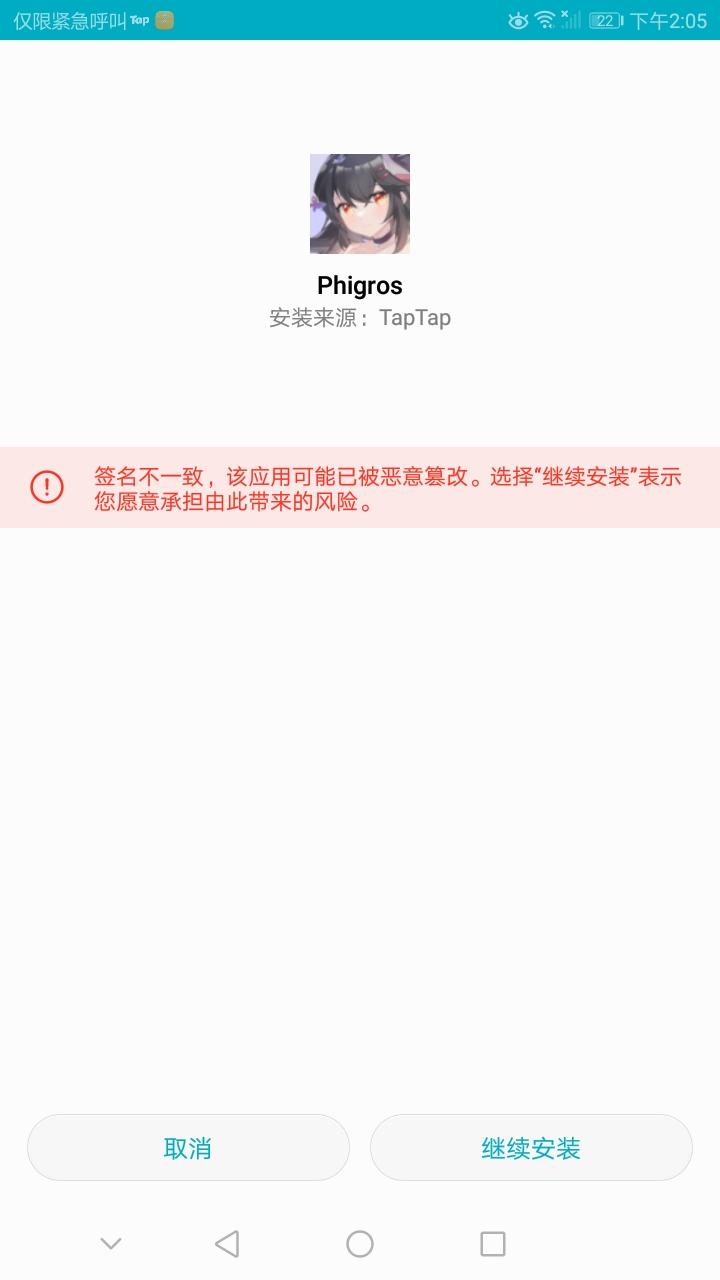Continue installing Phigros via 继续安装
Viewport: 720px width, 1280px height.
531,1148
